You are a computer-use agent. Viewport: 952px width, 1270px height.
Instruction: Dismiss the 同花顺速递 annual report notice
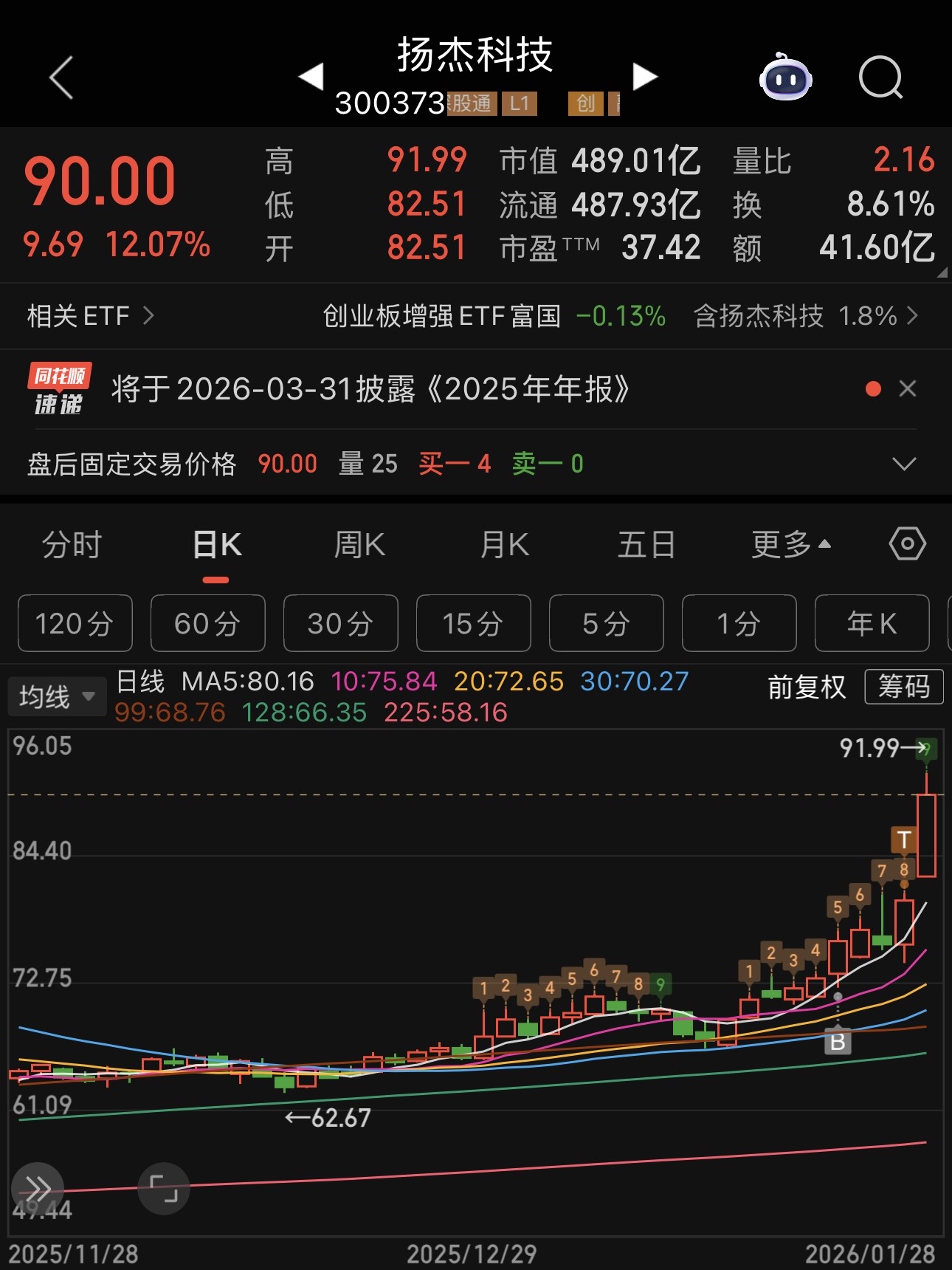pyautogui.click(x=908, y=389)
